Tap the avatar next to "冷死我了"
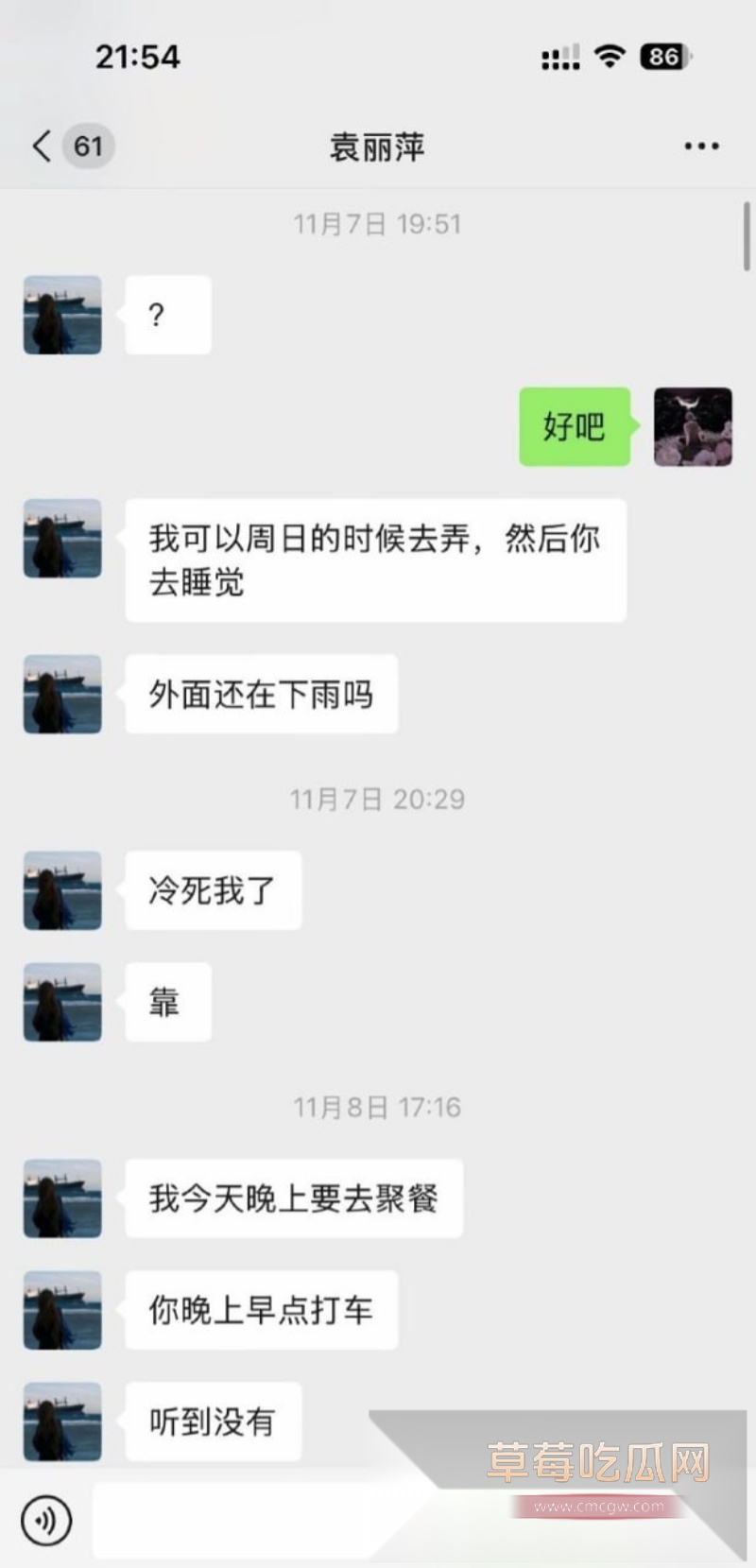The width and height of the screenshot is (756, 1568). (61, 890)
